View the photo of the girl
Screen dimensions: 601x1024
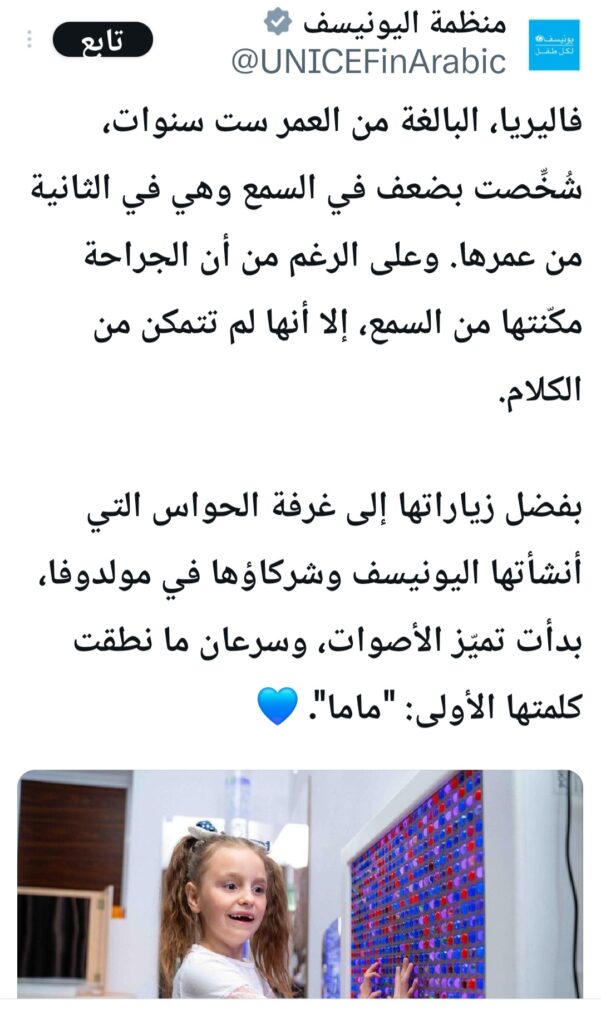pyautogui.click(x=300, y=882)
